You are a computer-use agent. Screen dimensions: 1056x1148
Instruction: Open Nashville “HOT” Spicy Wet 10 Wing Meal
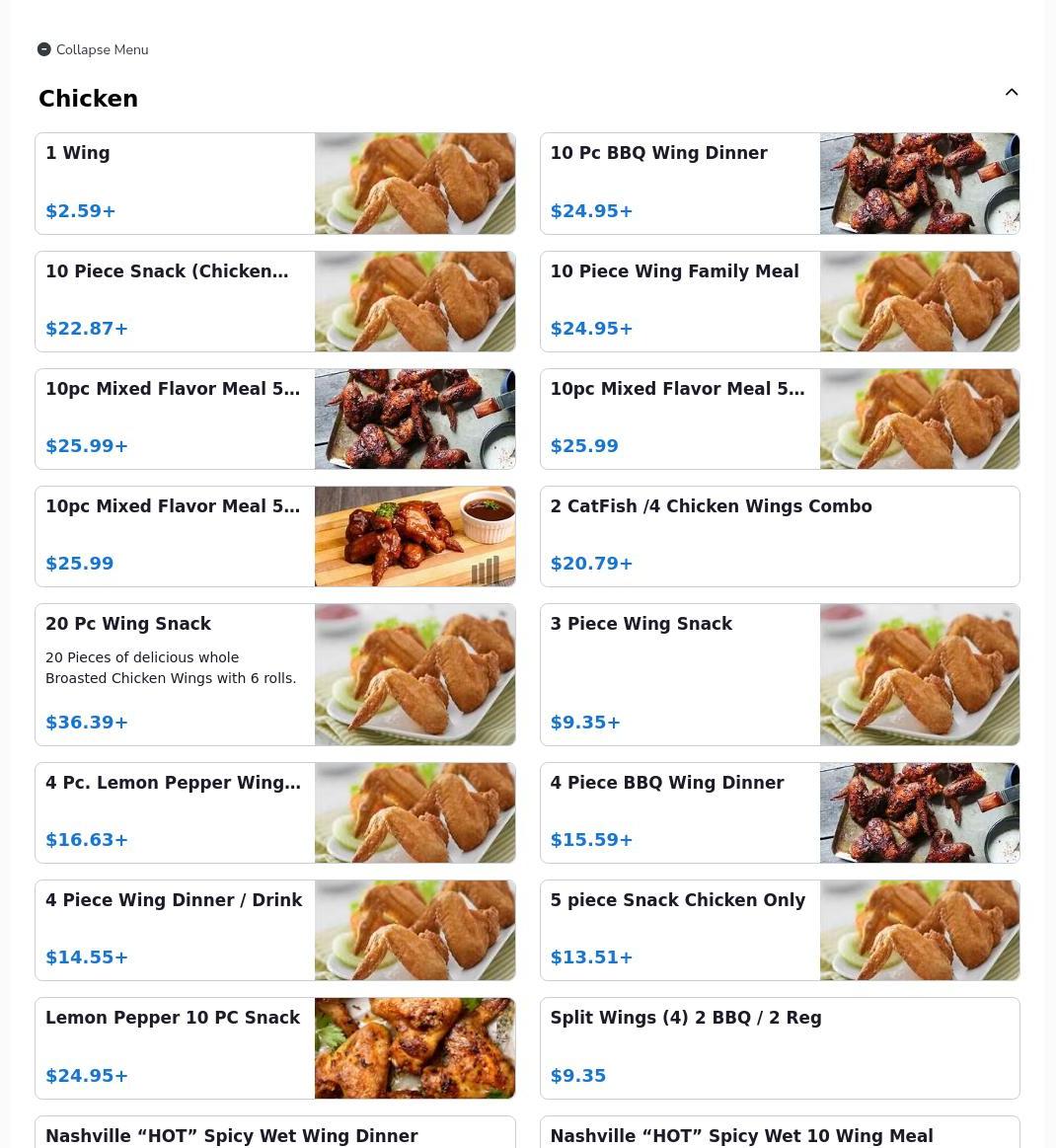[x=779, y=1134]
